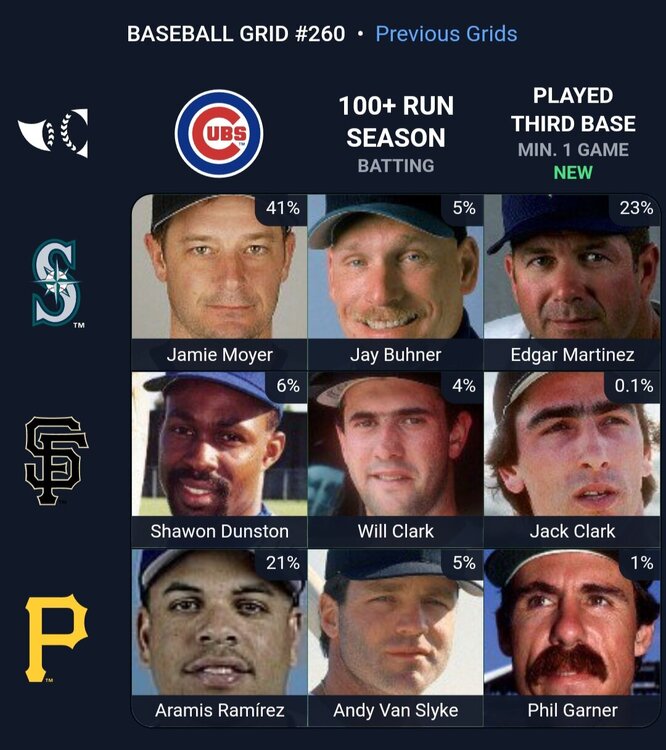View the Phil Garner grid tile
Screen dimensions: 666x750
point(572,637)
